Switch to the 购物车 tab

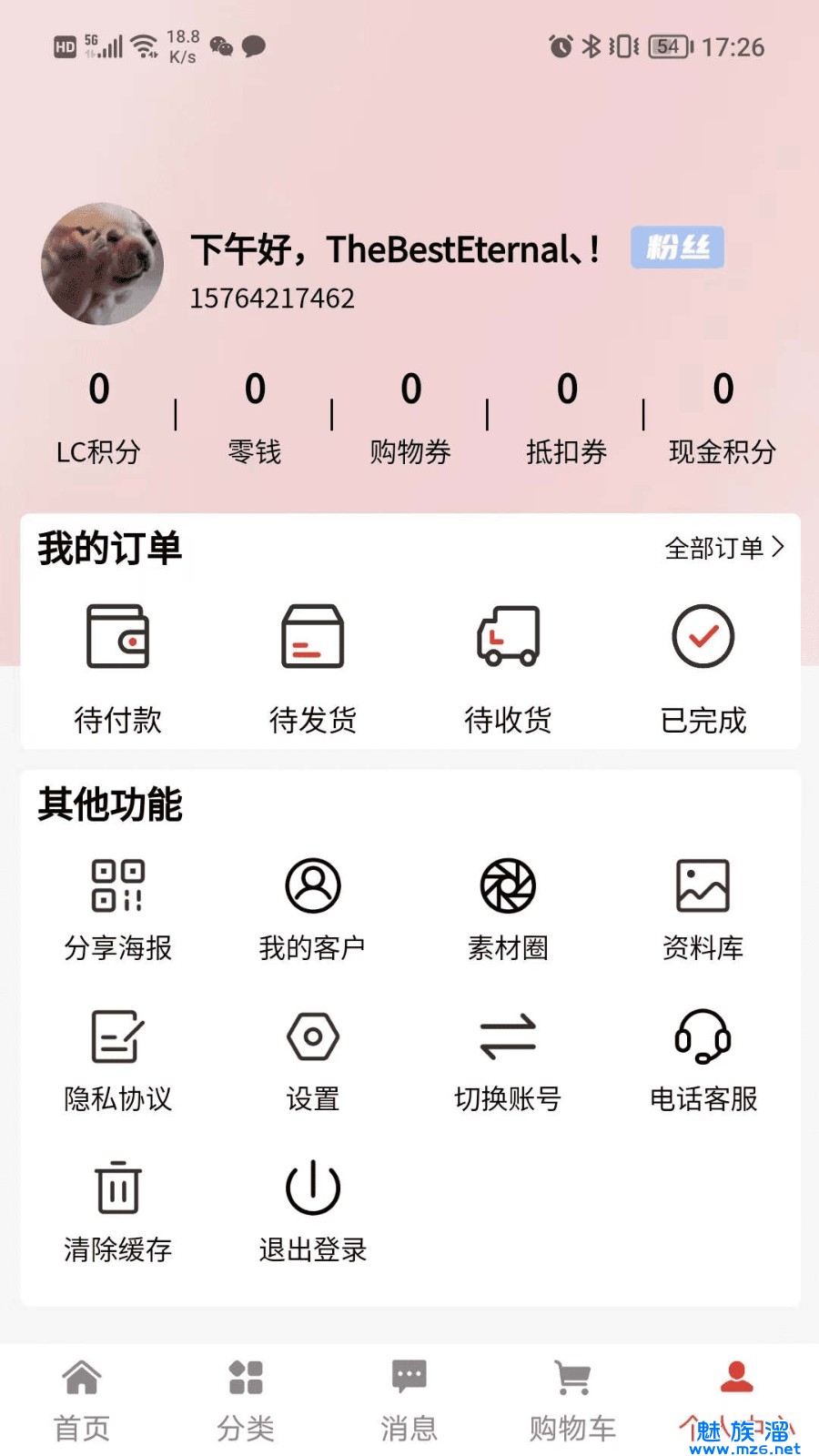point(572,1400)
